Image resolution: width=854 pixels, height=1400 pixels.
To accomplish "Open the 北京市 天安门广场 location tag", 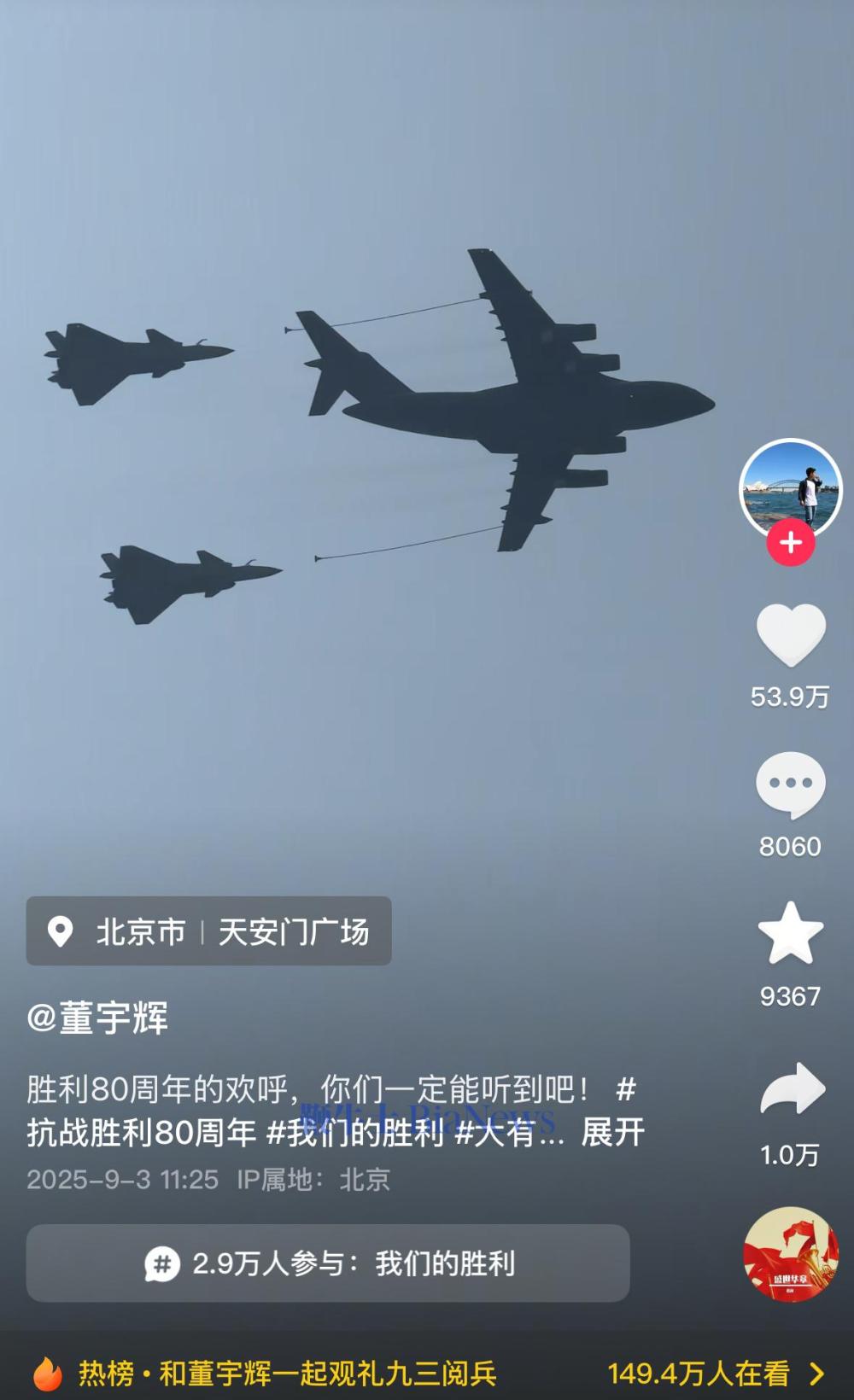I will 208,931.
